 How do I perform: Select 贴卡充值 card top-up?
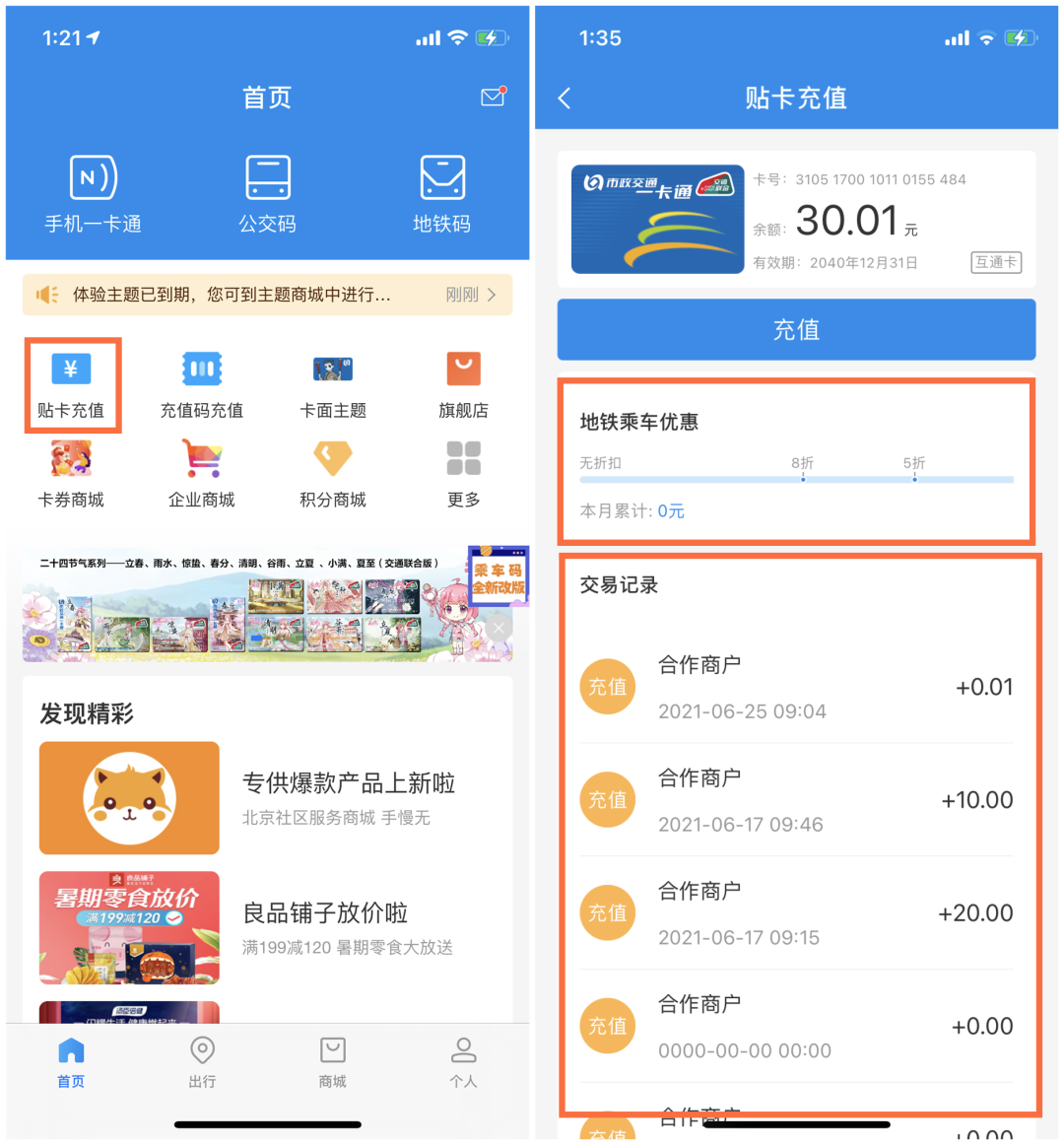click(x=71, y=385)
